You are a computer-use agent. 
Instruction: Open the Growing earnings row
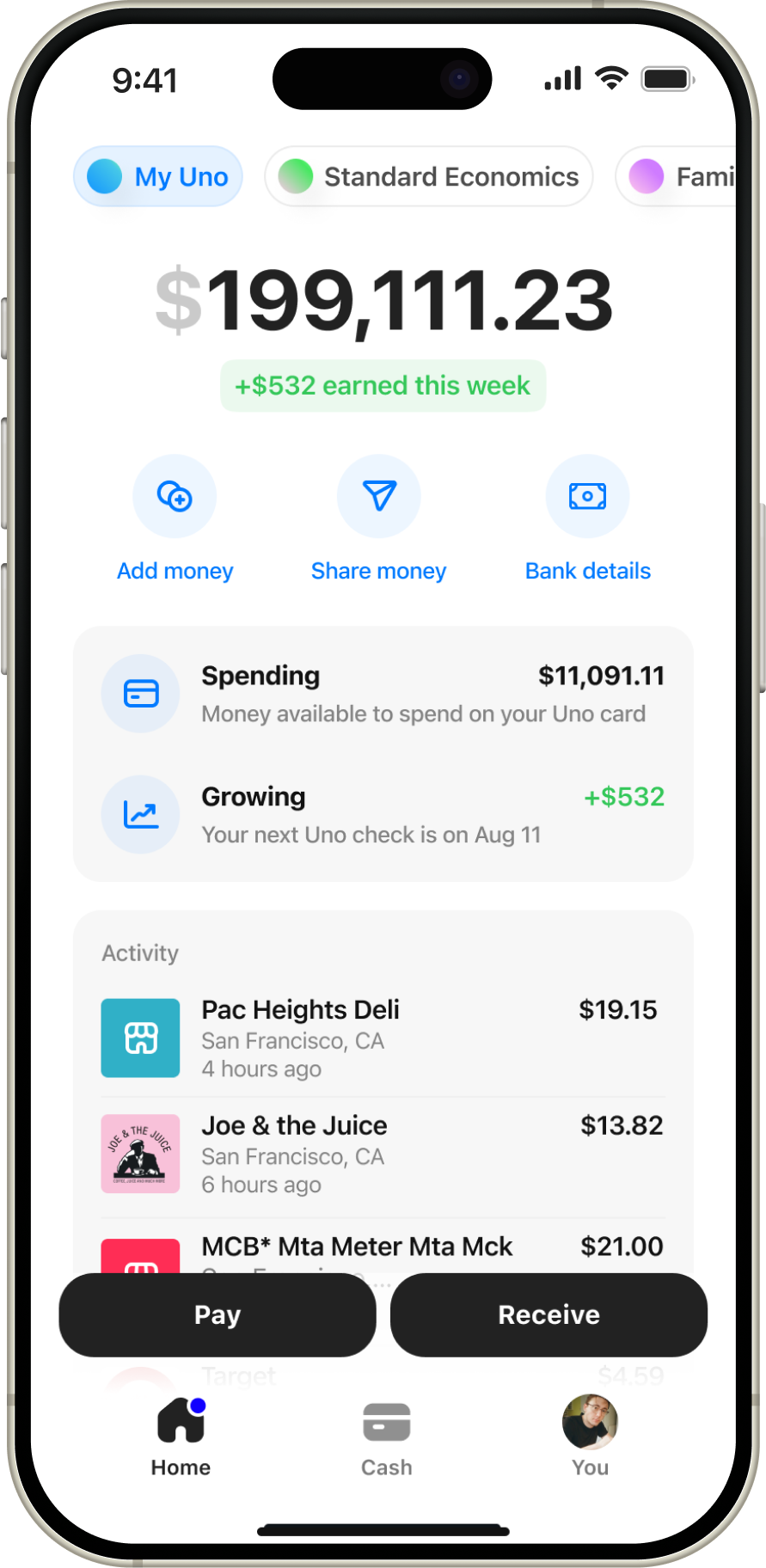click(383, 815)
